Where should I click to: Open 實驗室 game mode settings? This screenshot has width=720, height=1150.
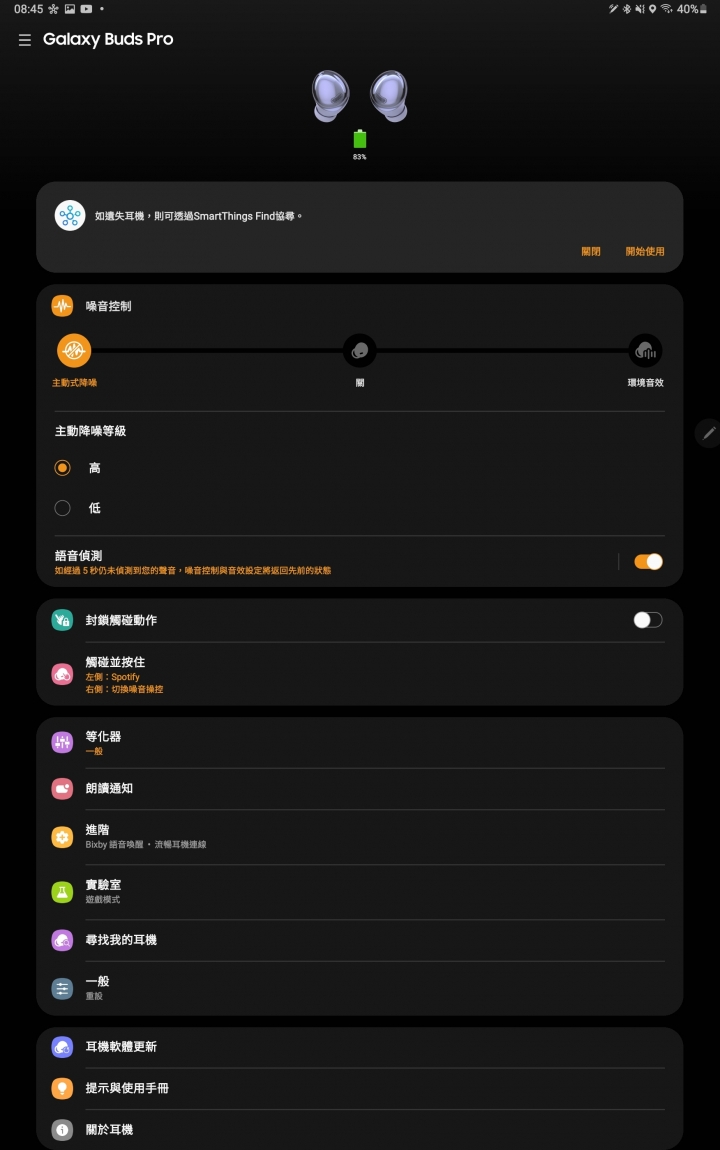pos(359,891)
